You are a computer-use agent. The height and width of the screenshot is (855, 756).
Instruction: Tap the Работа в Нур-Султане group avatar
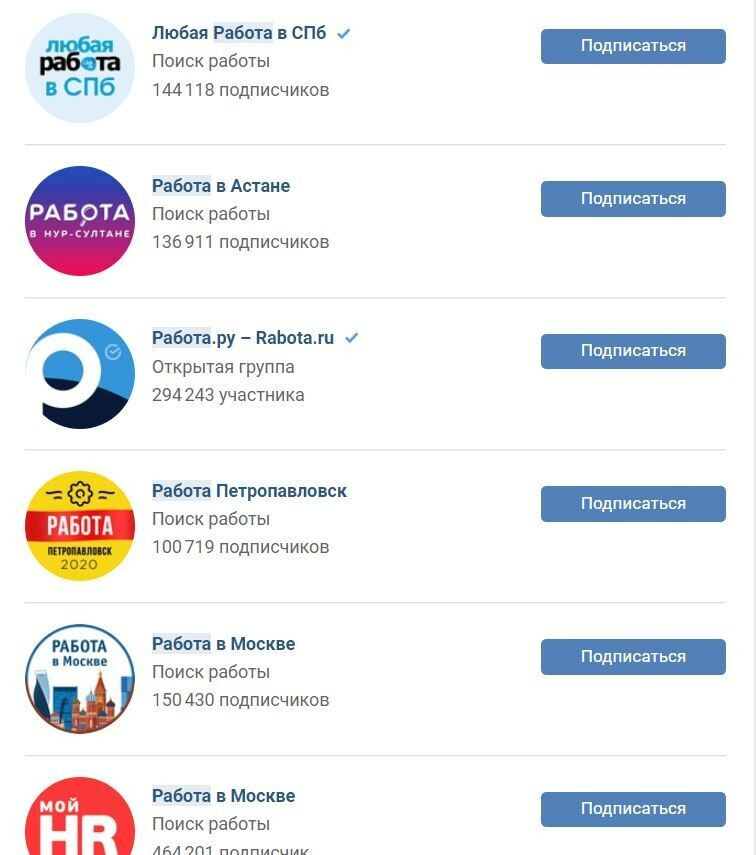80,221
